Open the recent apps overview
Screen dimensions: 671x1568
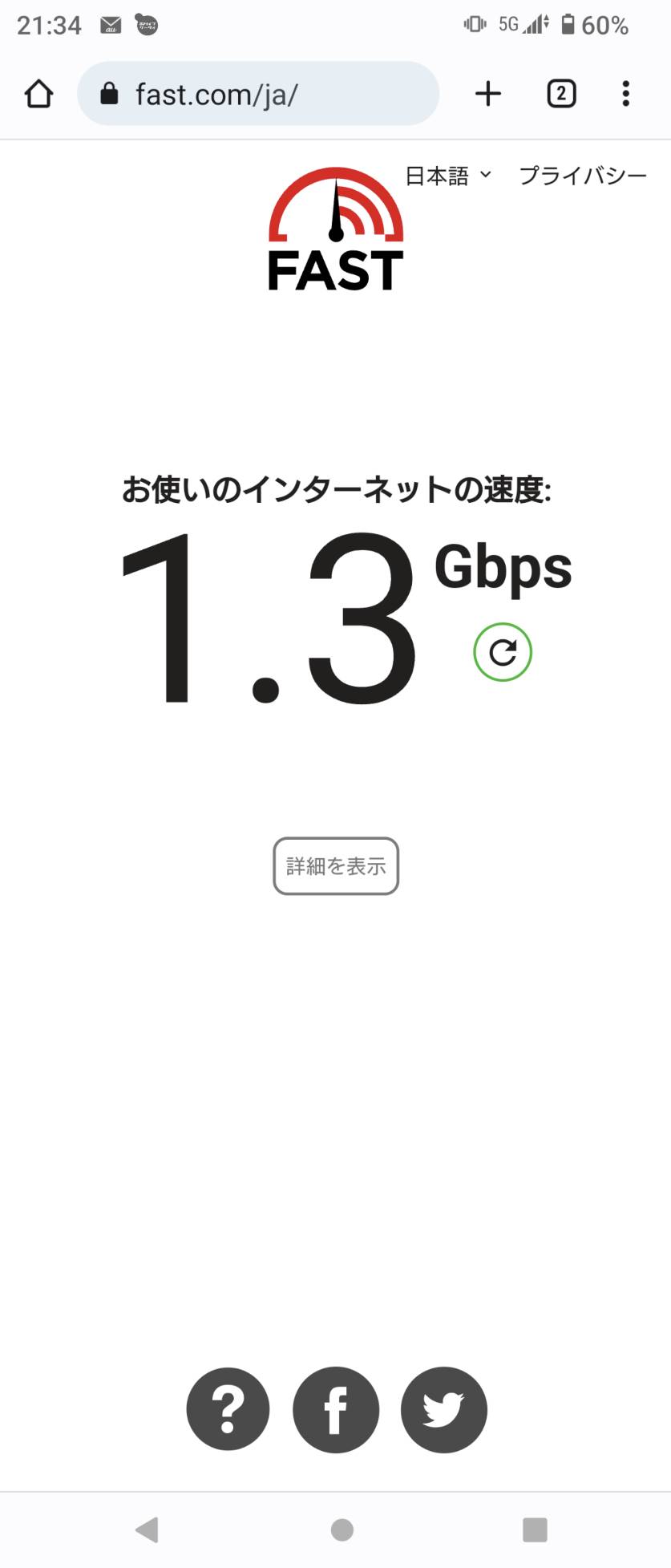tap(535, 1530)
